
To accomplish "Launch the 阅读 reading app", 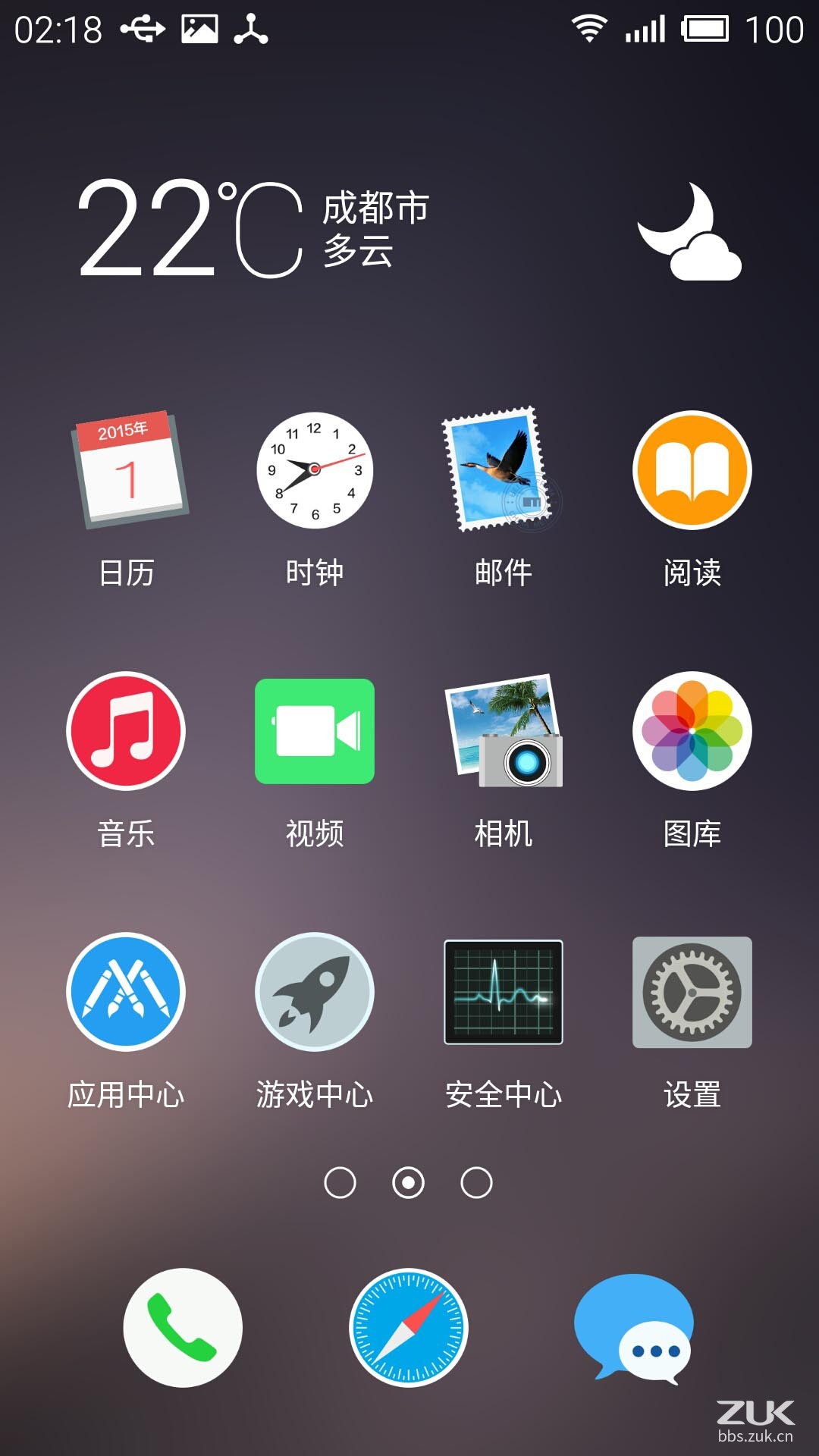I will [692, 470].
